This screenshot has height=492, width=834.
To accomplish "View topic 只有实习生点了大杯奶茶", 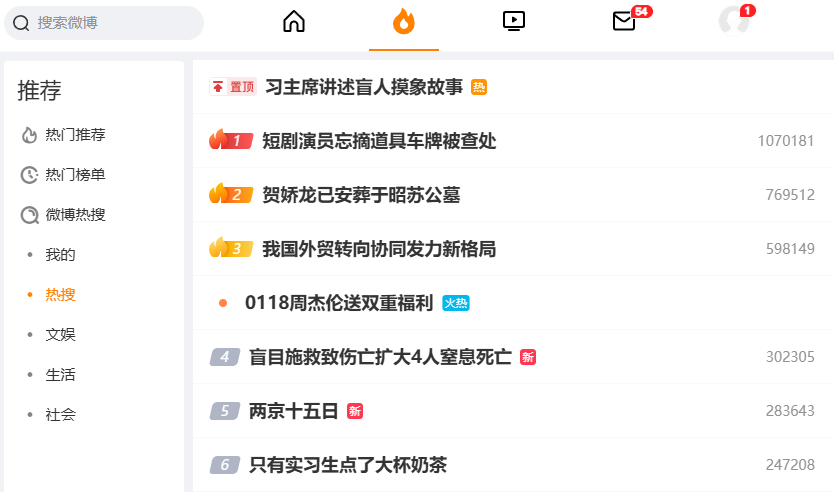I will pyautogui.click(x=347, y=465).
